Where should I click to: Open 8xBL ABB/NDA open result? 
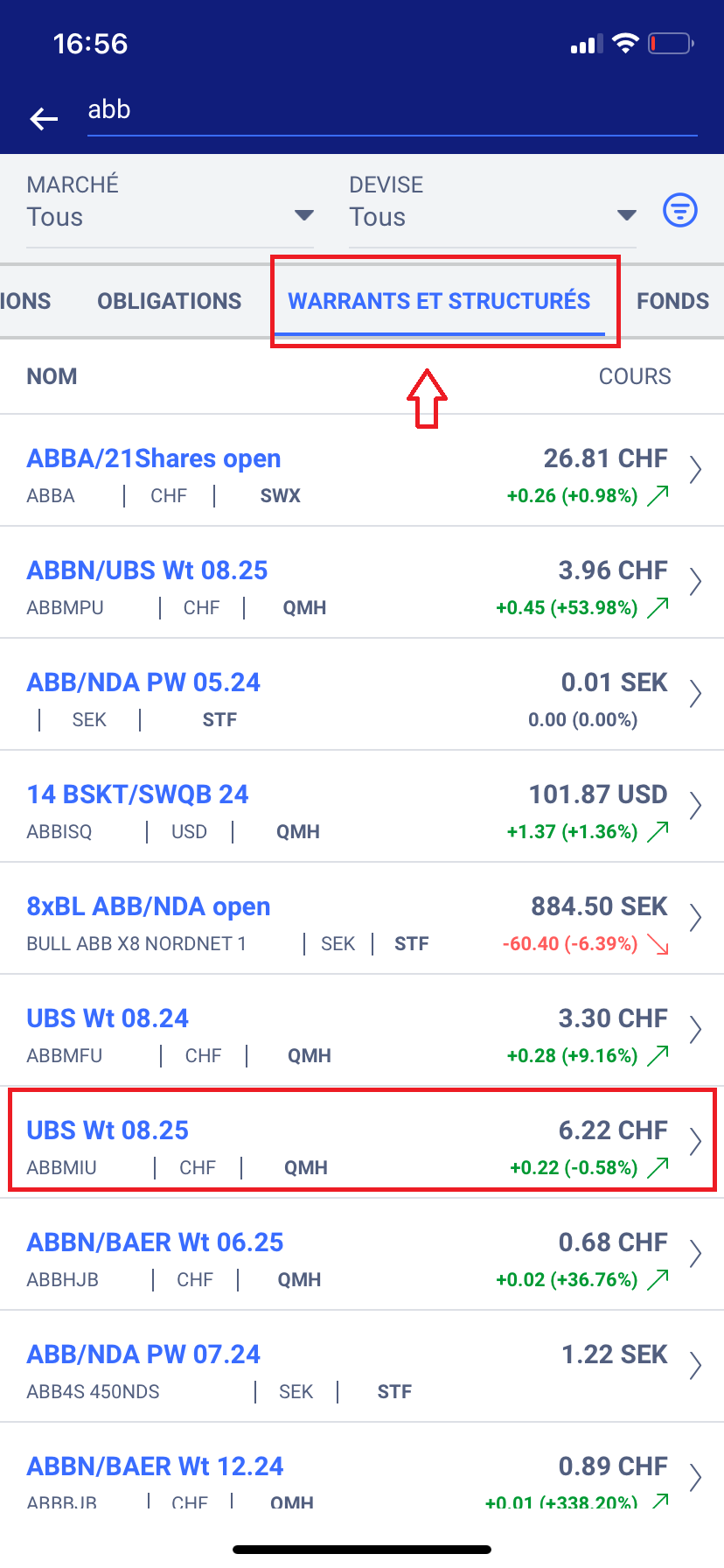pyautogui.click(x=362, y=919)
